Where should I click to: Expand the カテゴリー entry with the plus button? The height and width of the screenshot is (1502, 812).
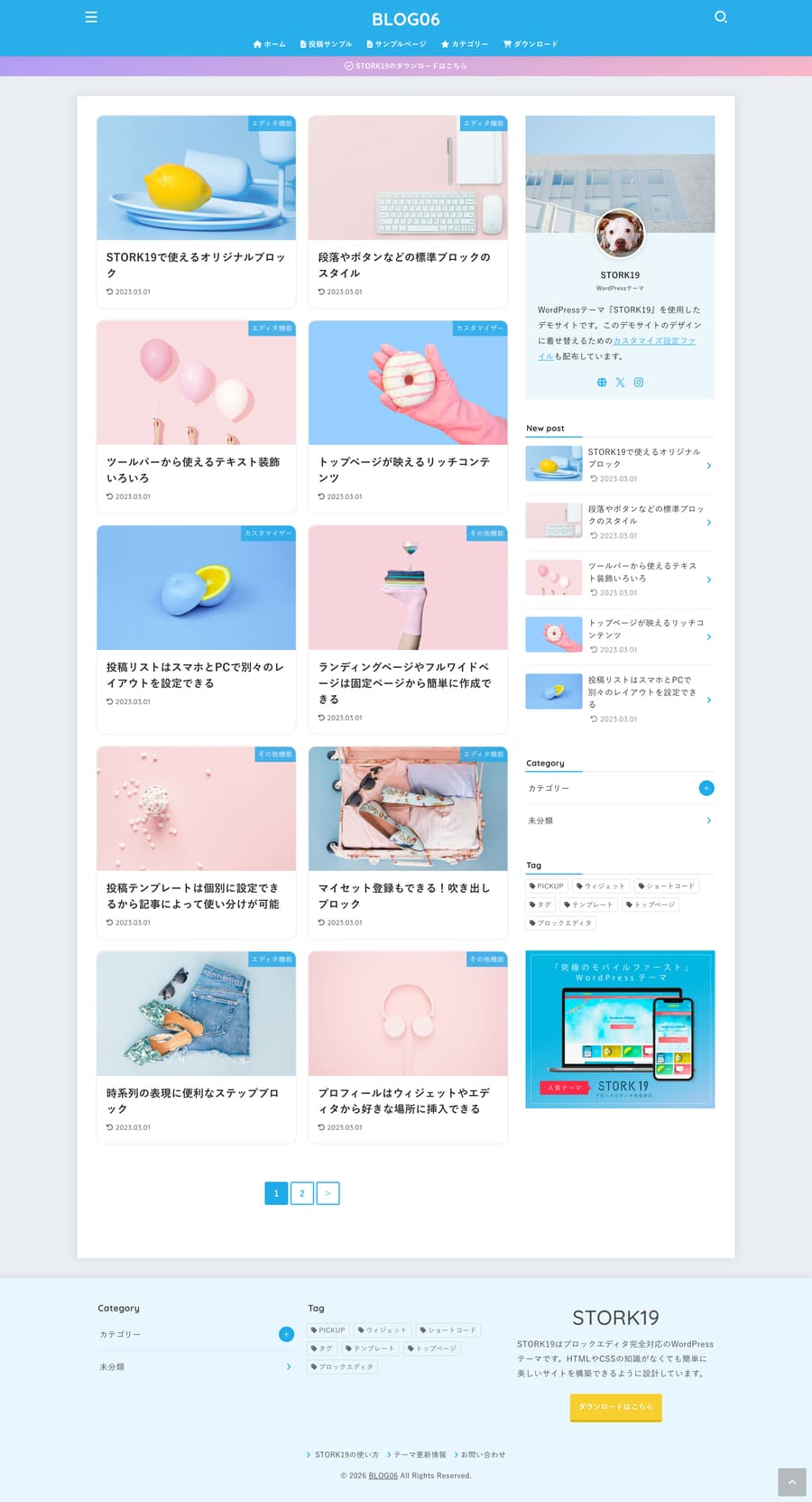(706, 788)
